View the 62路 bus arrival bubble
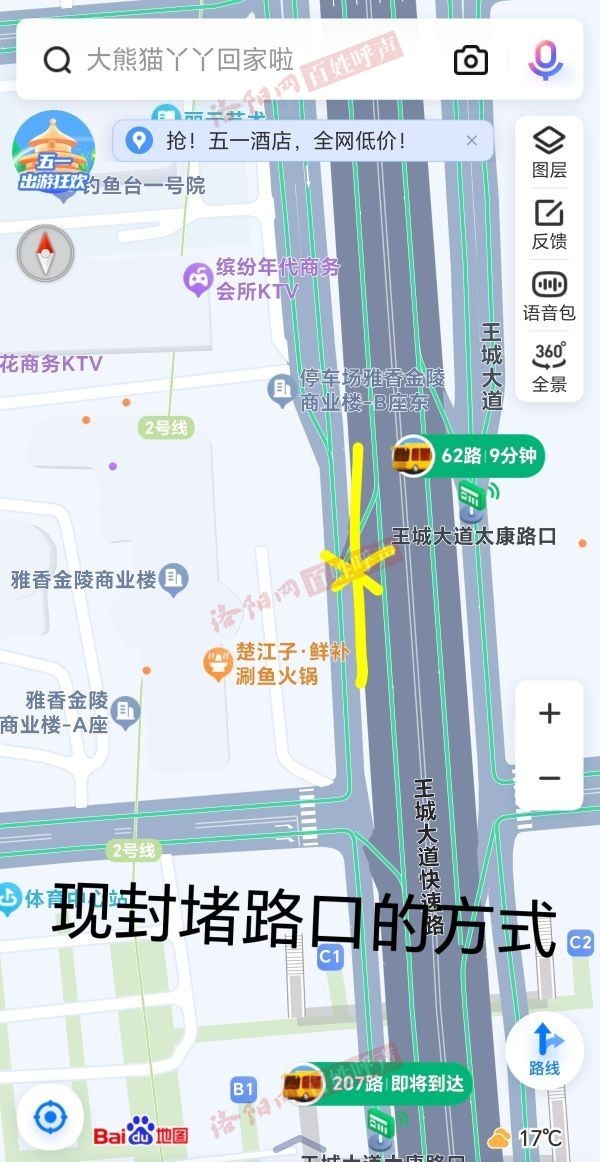 point(468,456)
